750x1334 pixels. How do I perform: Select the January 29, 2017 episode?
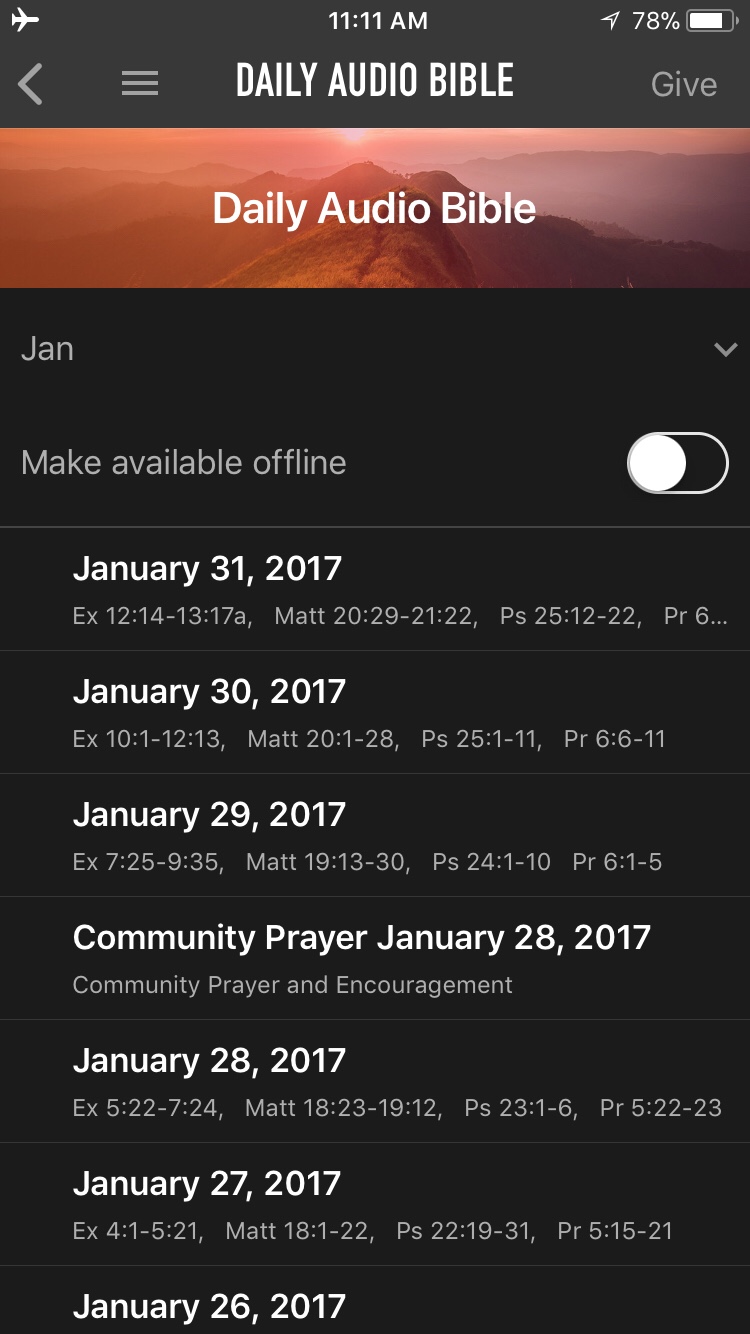[375, 835]
